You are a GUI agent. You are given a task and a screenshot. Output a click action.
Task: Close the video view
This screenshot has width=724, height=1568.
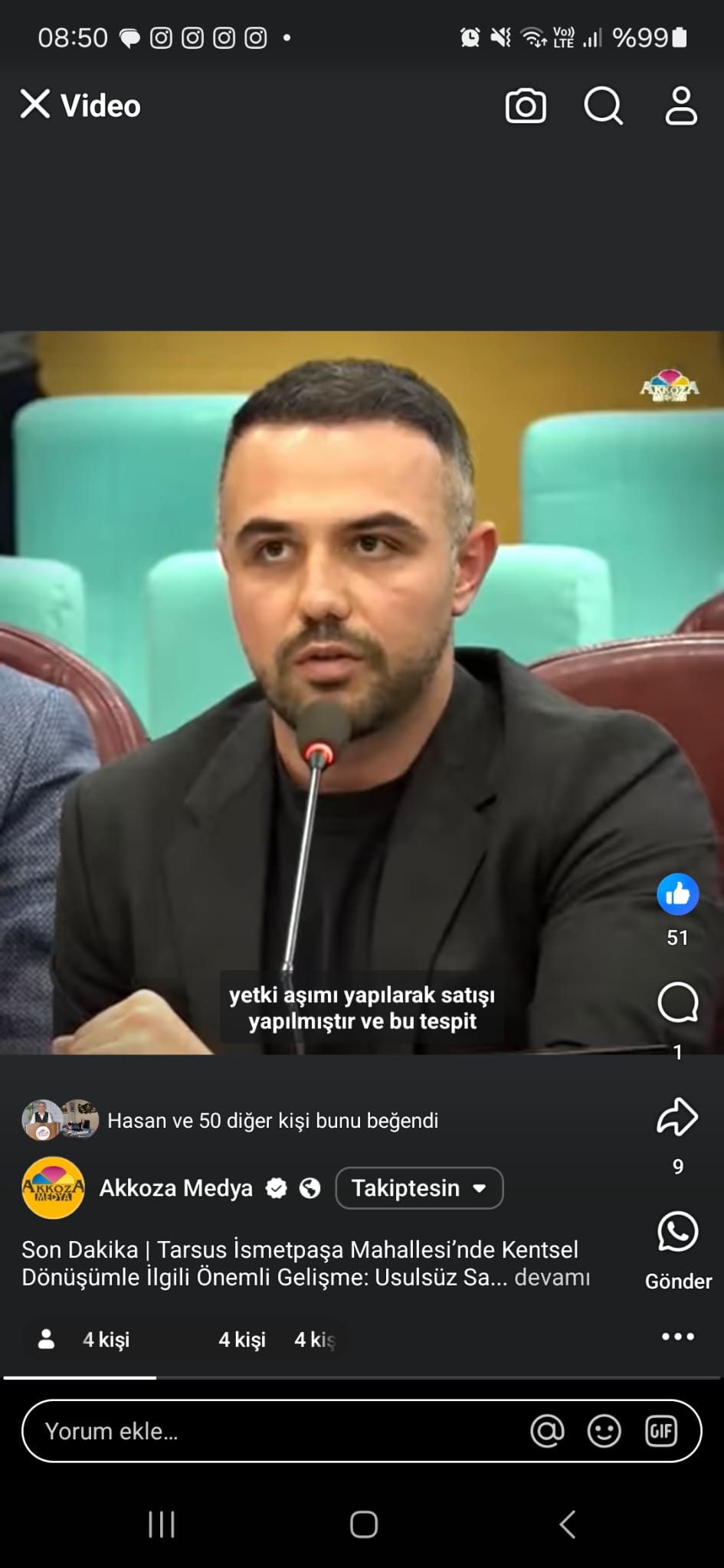pos(35,104)
